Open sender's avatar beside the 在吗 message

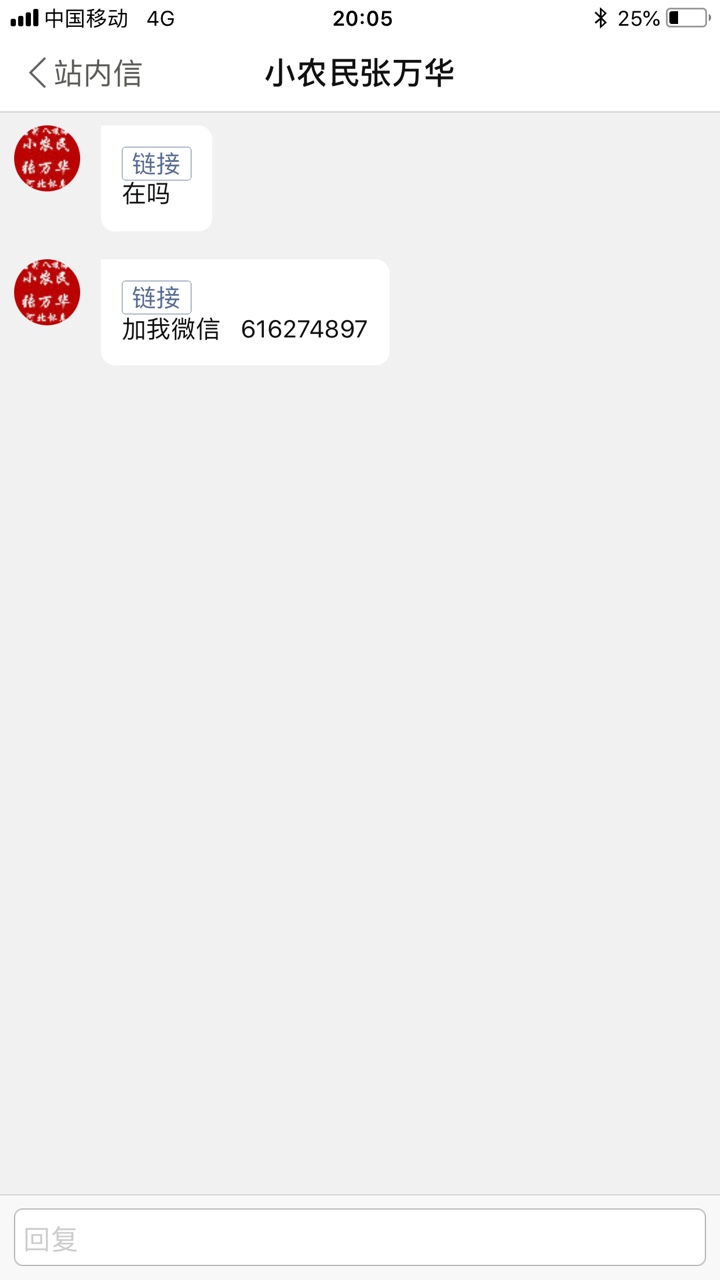coord(47,158)
